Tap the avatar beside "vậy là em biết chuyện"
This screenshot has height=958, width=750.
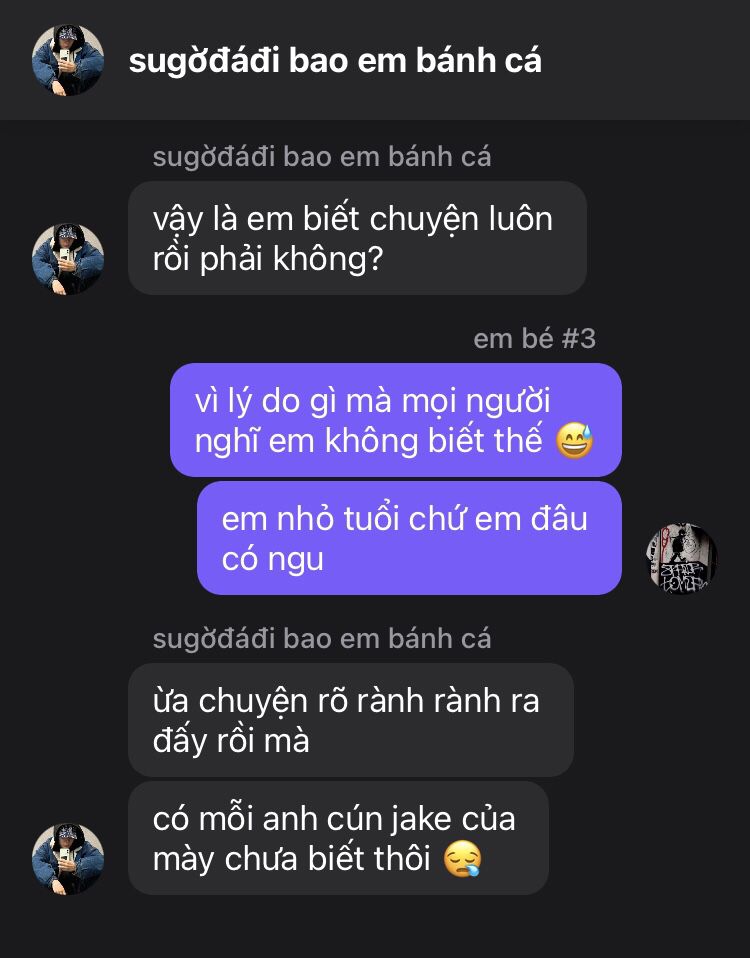[x=68, y=259]
